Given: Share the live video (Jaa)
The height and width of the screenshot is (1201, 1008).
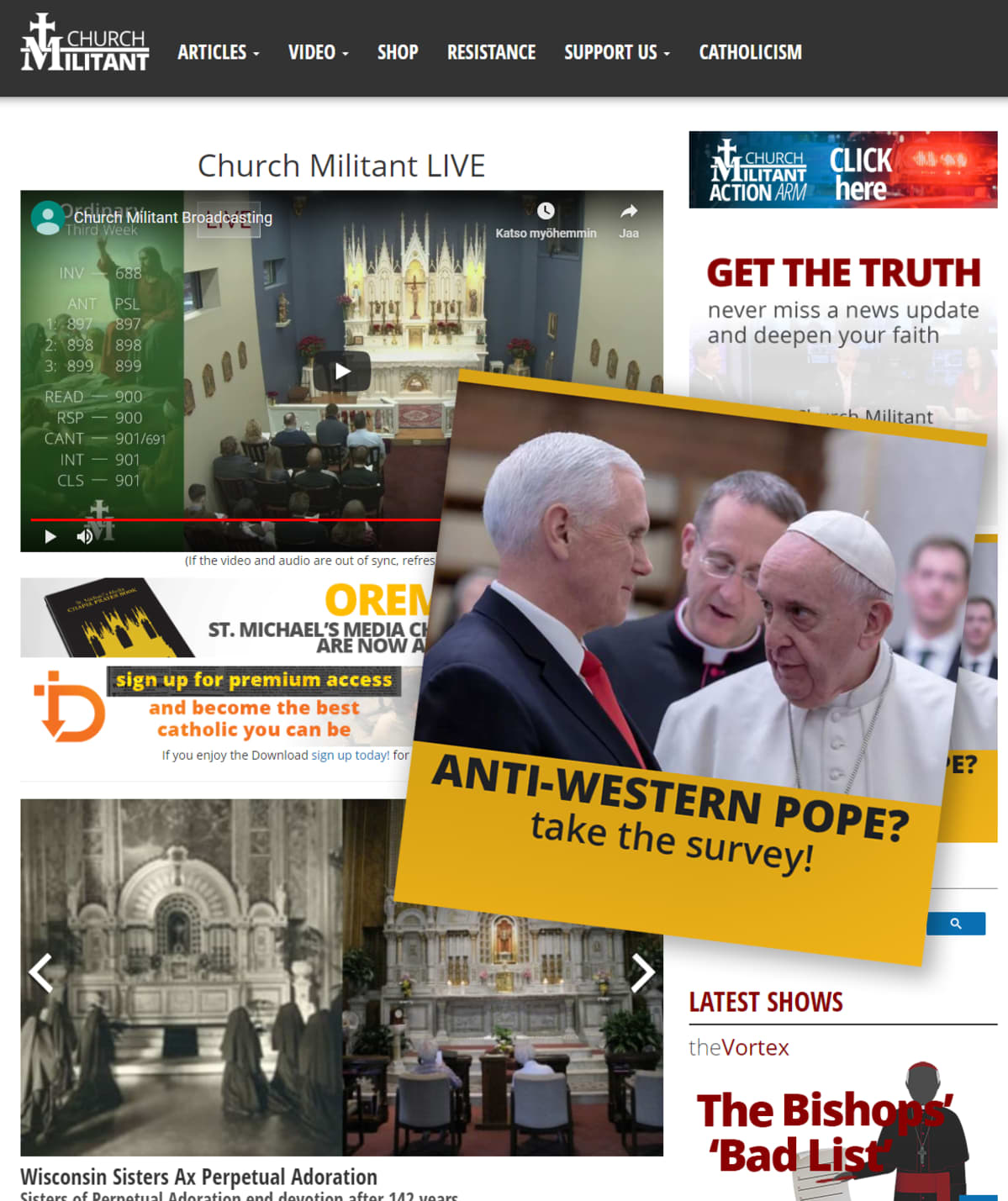Looking at the screenshot, I should tap(629, 219).
